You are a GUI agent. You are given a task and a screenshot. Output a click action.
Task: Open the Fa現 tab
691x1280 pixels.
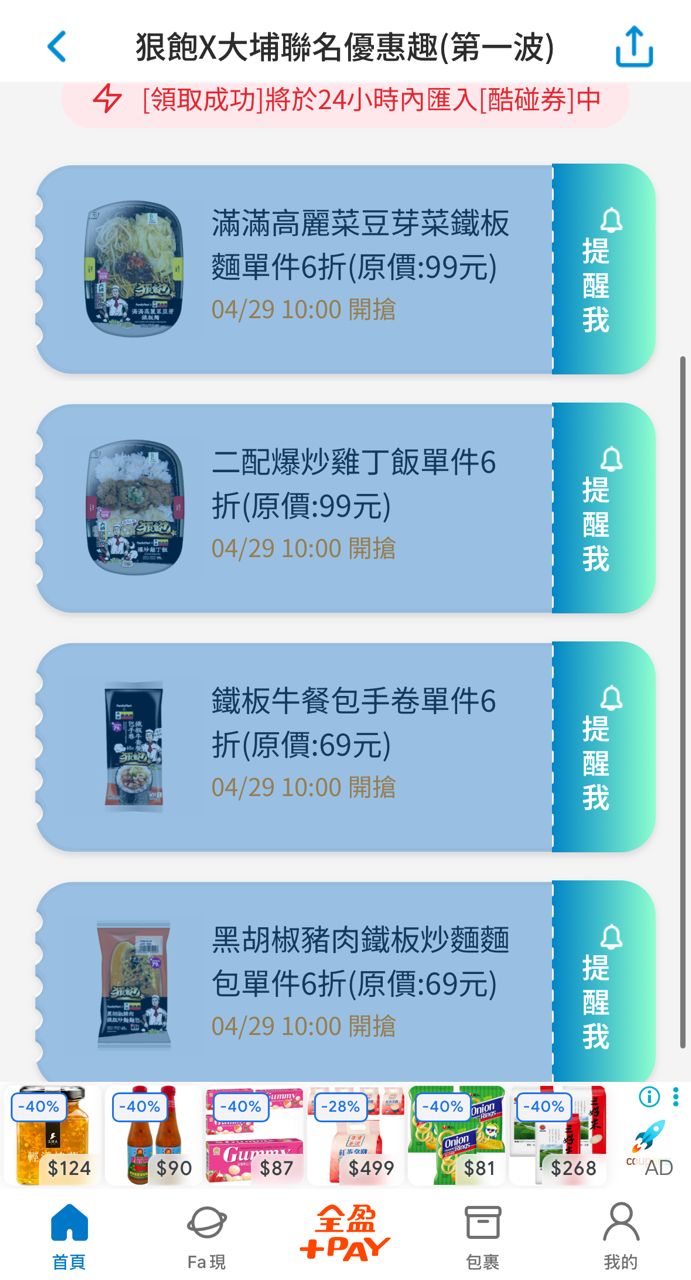[x=206, y=1236]
